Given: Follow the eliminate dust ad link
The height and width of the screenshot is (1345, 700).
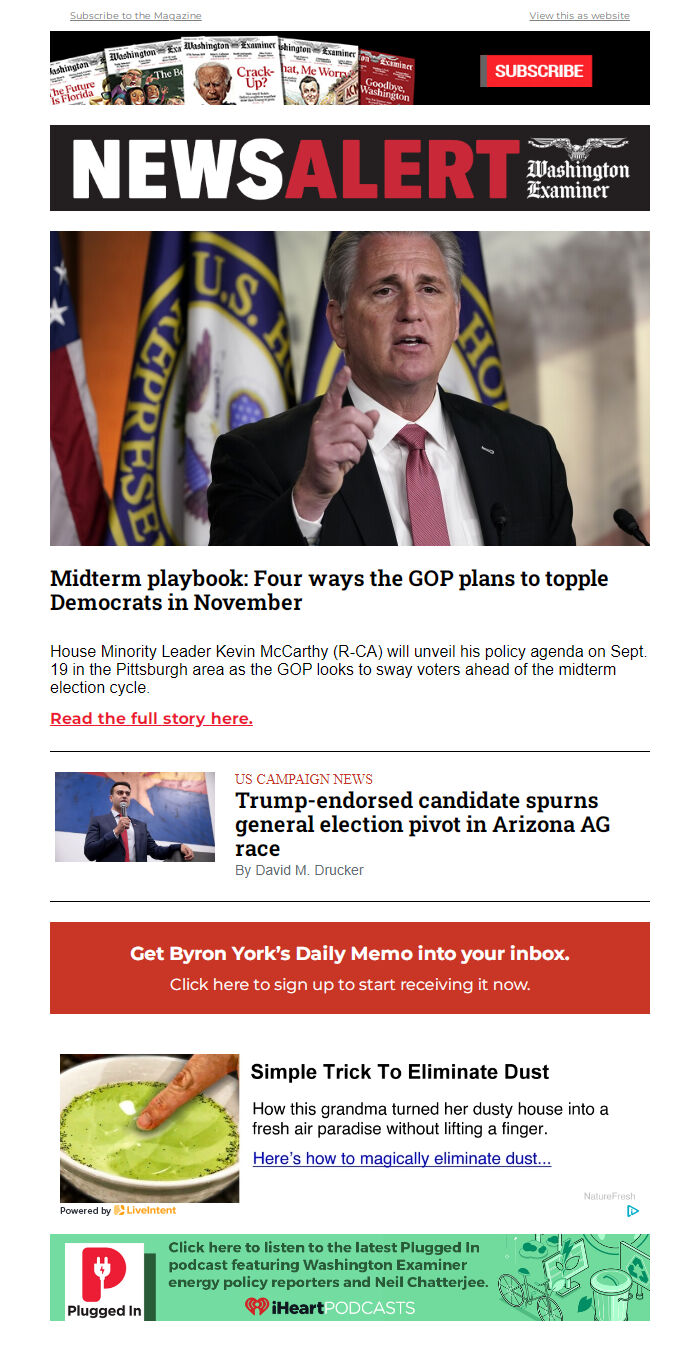Looking at the screenshot, I should [402, 1159].
